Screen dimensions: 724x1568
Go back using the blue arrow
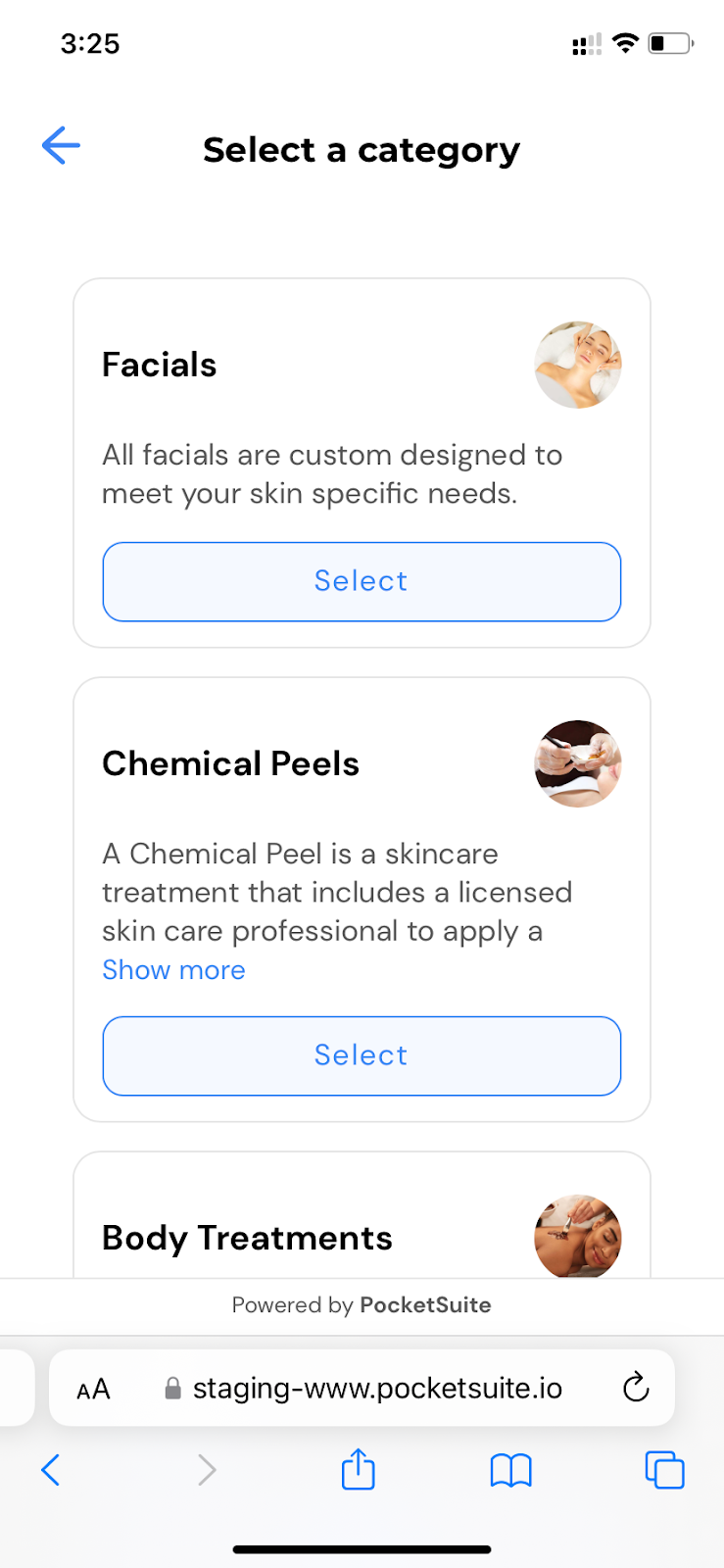[61, 146]
